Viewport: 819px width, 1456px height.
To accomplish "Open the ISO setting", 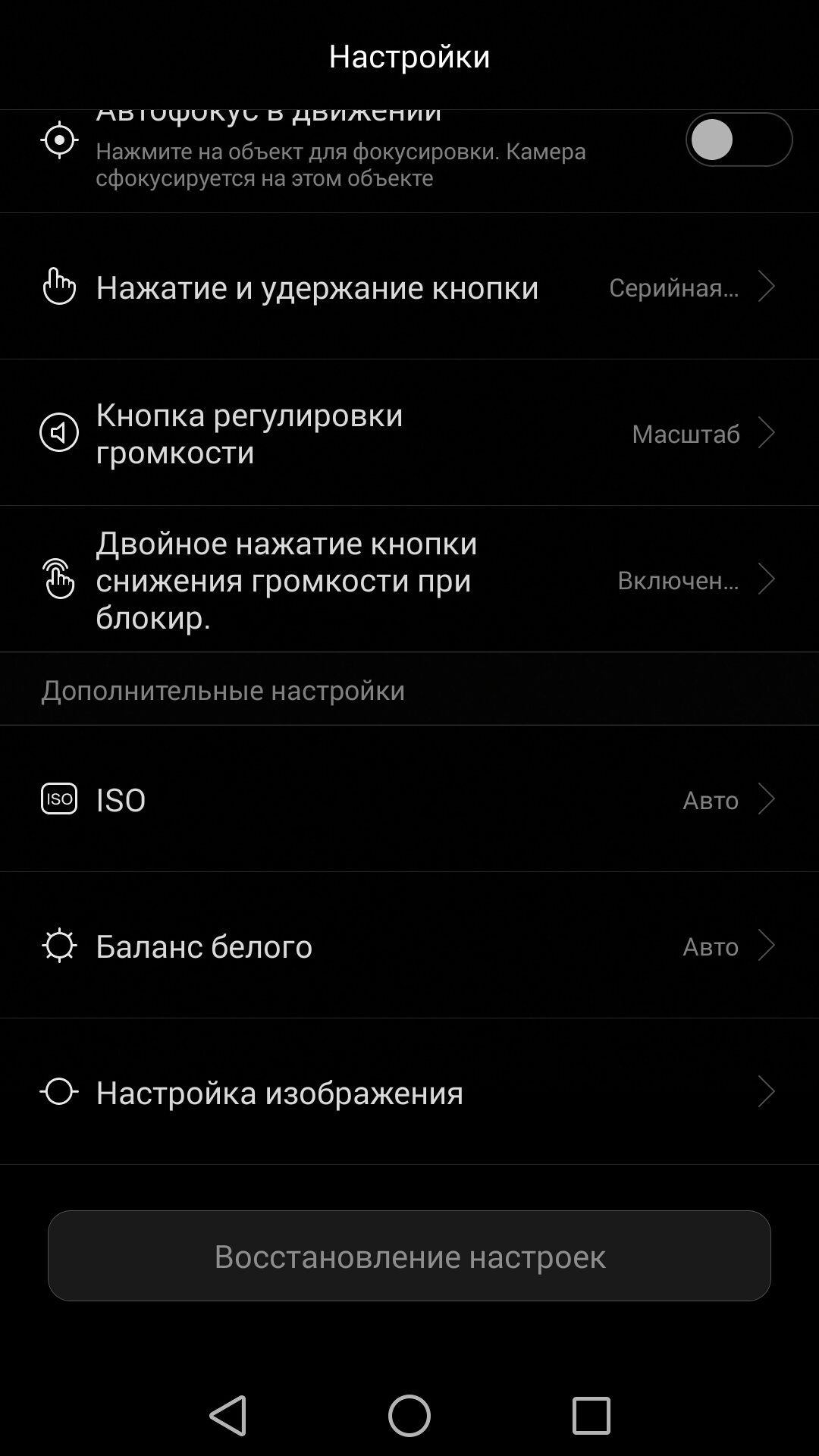I will click(409, 800).
